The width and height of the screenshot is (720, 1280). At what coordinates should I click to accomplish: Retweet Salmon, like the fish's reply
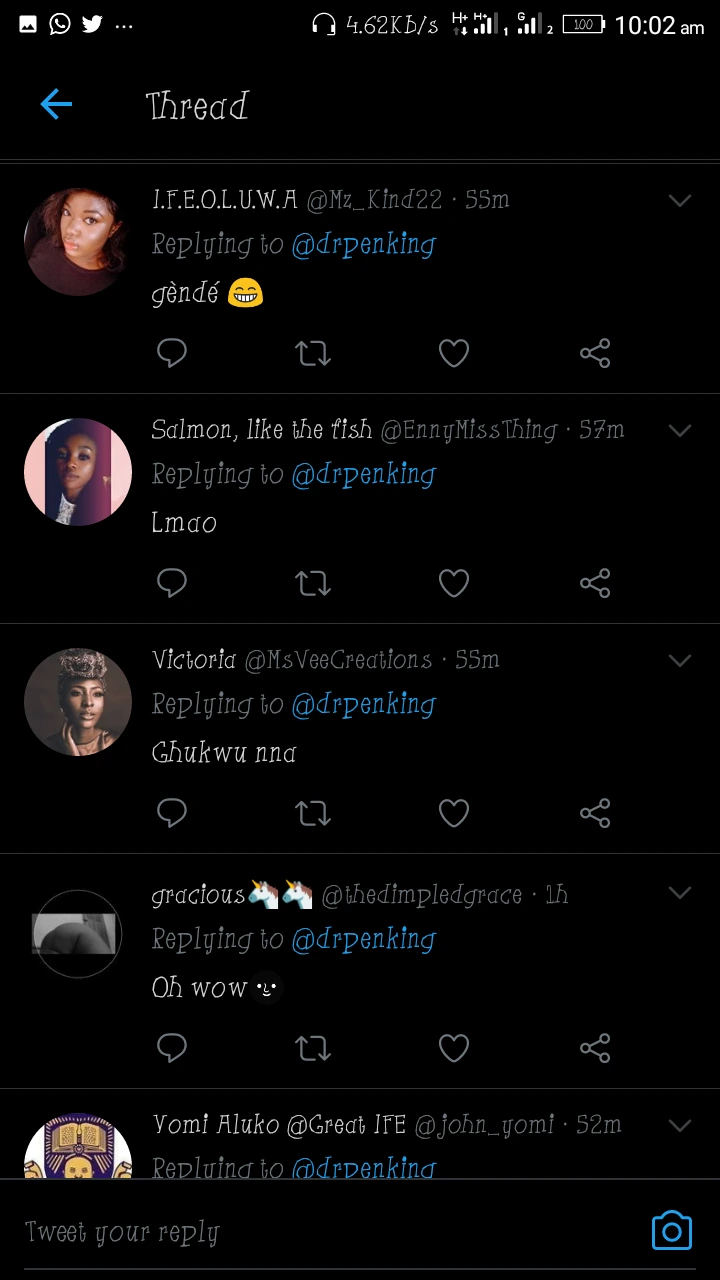313,583
